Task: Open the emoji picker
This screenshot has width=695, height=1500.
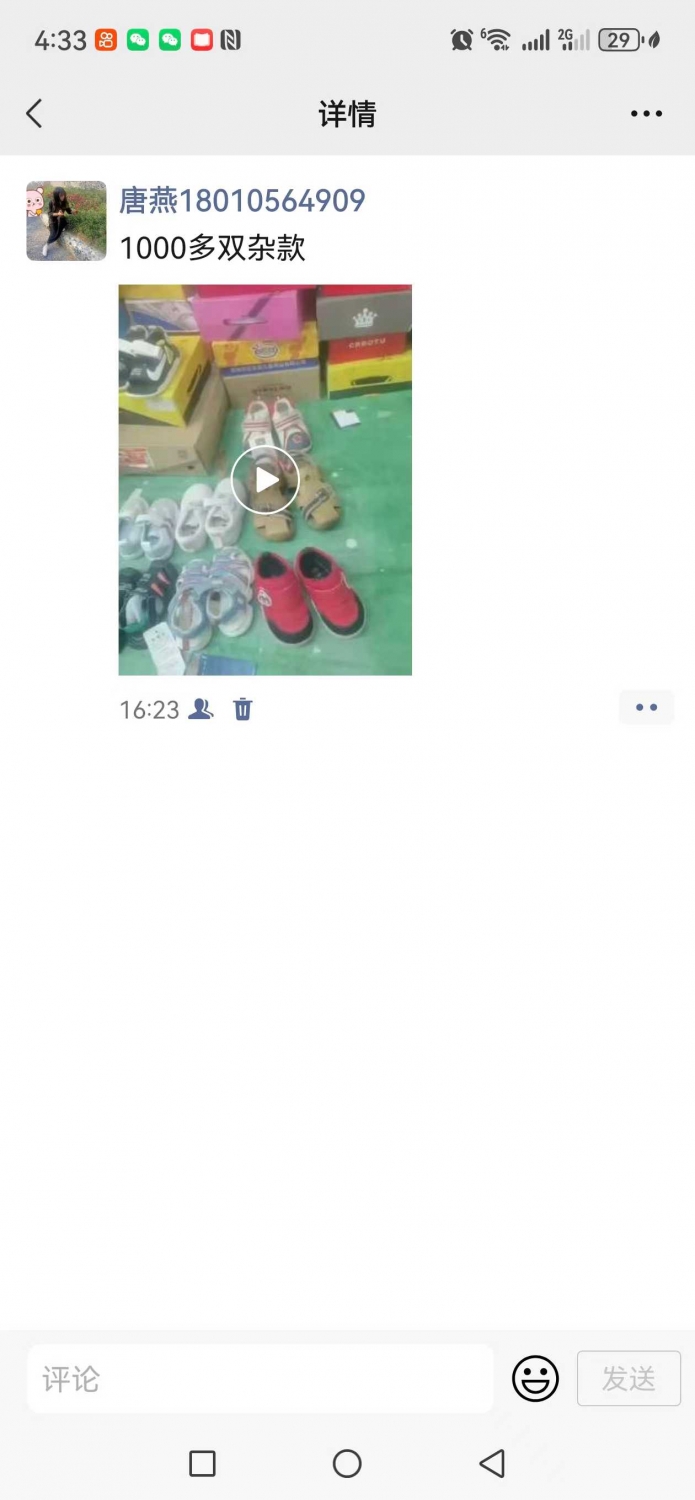Action: click(535, 1379)
